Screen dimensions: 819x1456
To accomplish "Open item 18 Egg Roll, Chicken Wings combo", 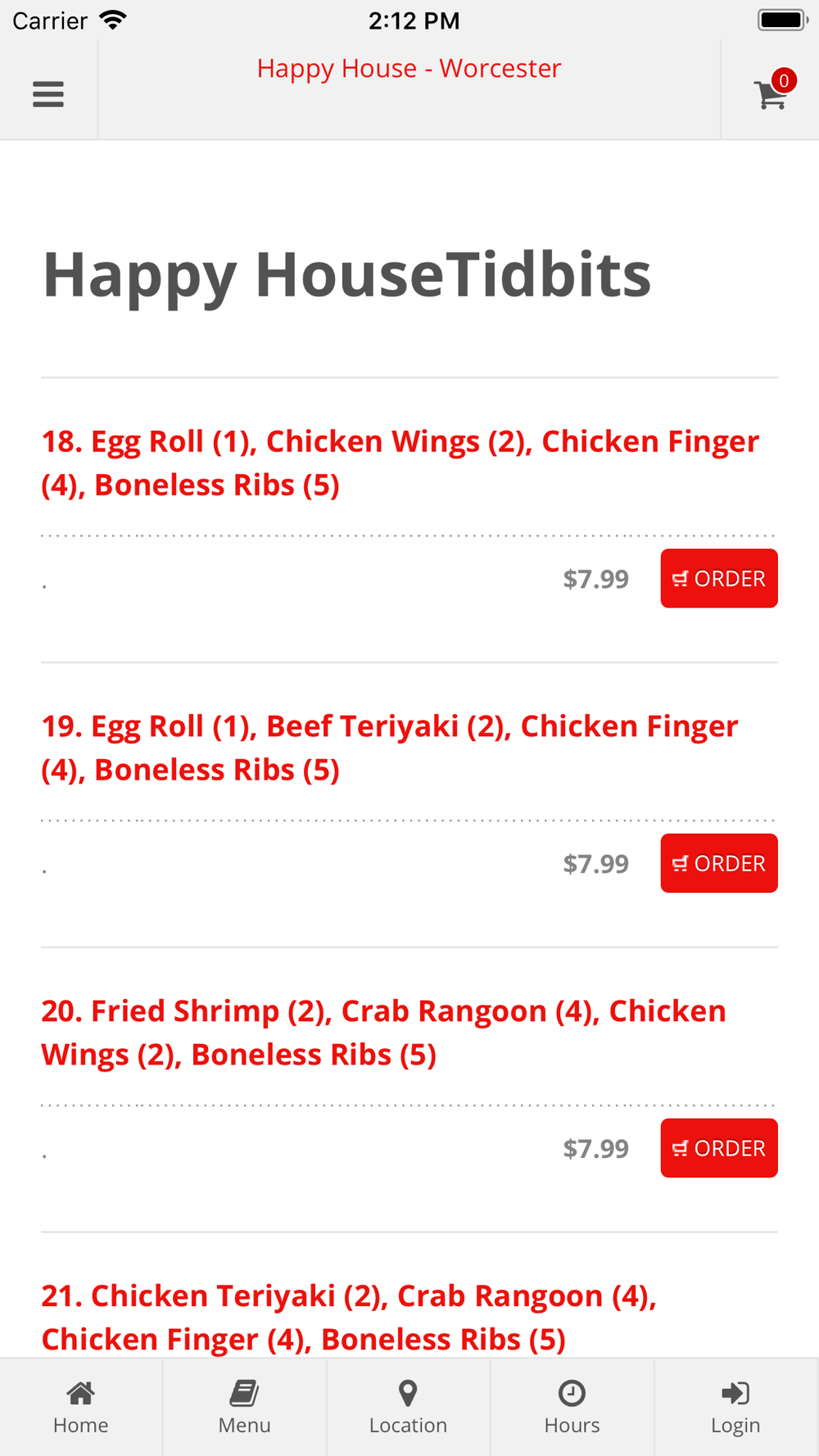I will (x=400, y=463).
